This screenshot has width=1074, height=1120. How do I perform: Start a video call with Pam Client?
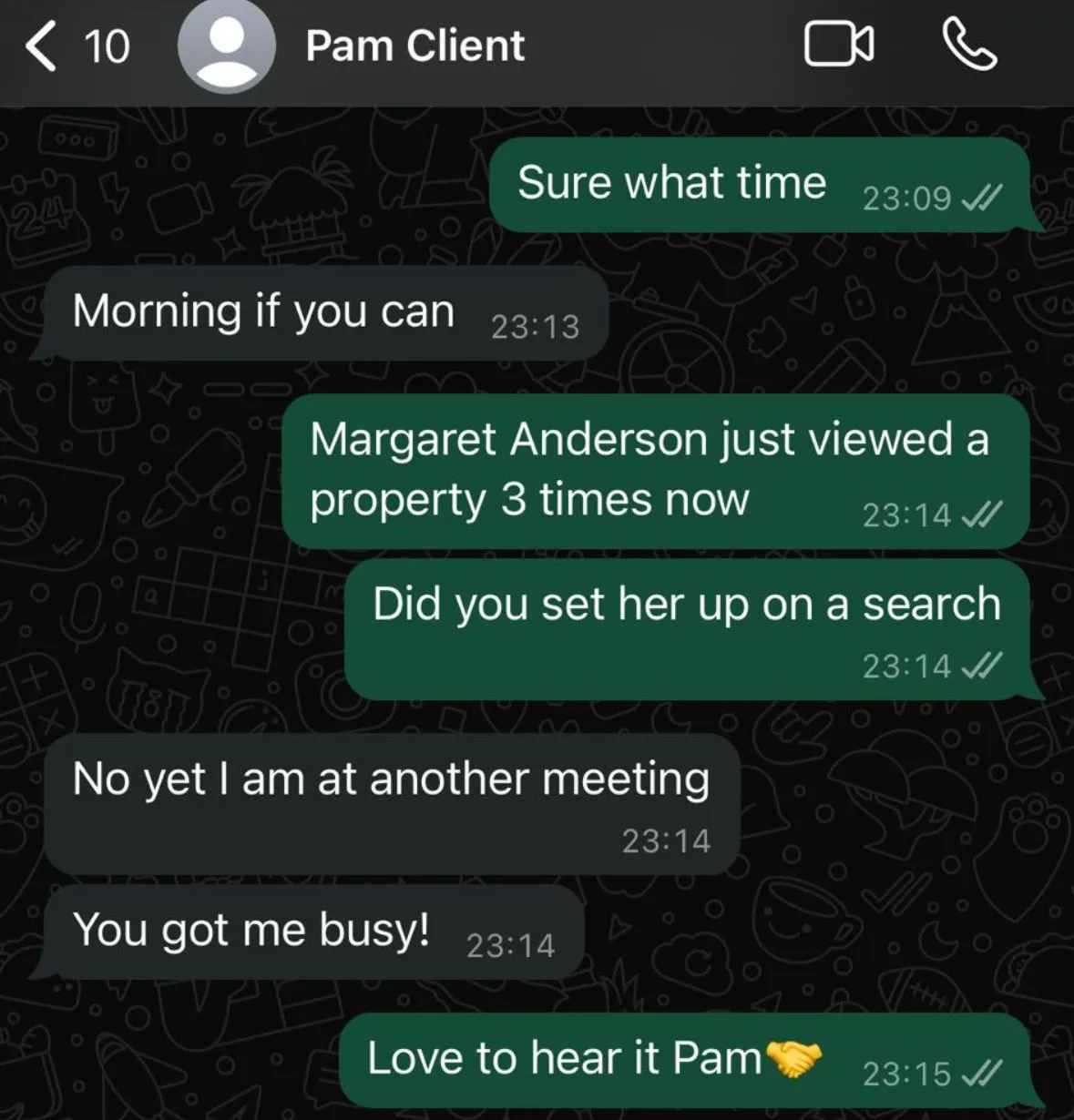(x=839, y=46)
